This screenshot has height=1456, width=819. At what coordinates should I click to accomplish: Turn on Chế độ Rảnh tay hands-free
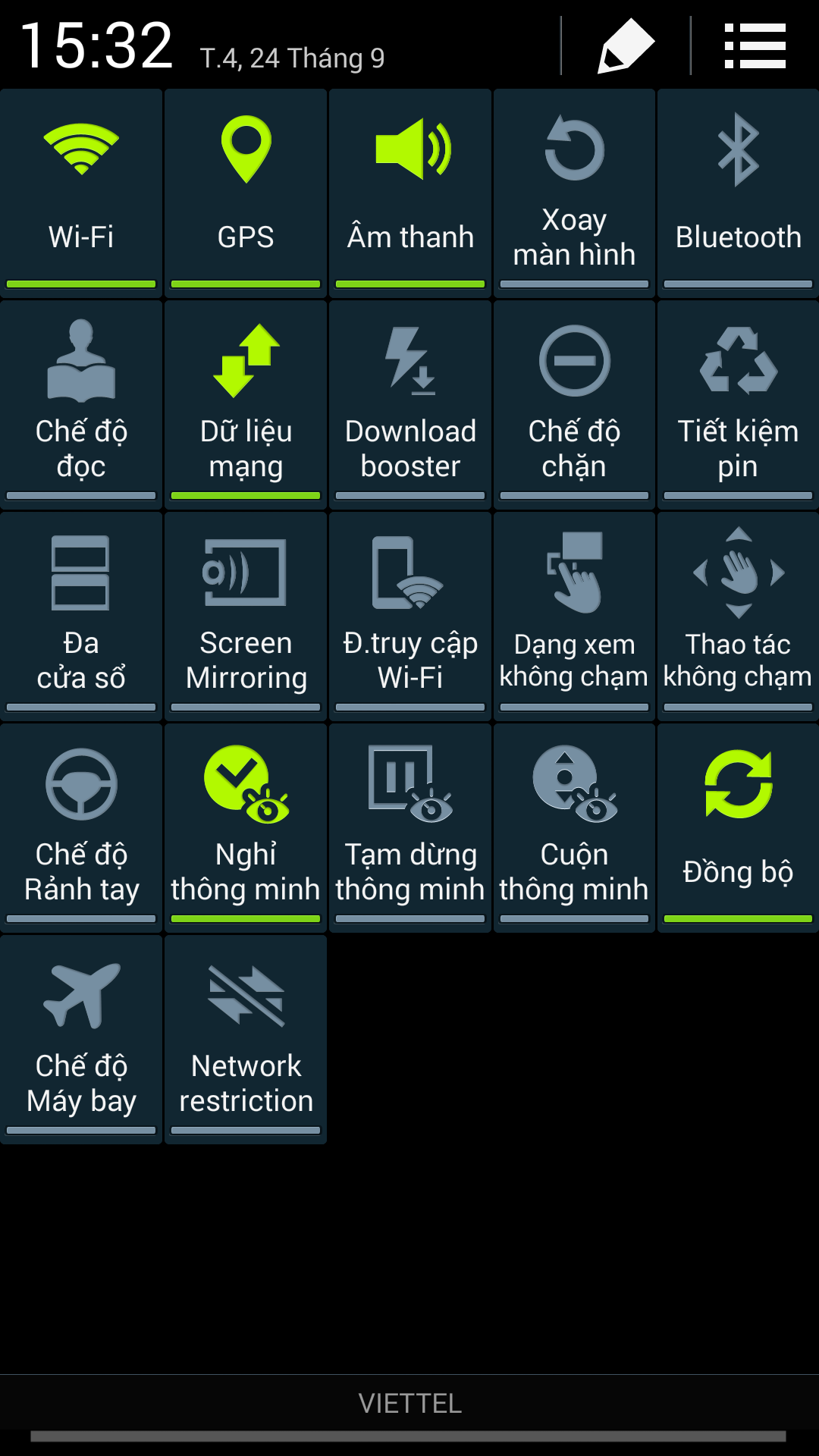(x=81, y=827)
